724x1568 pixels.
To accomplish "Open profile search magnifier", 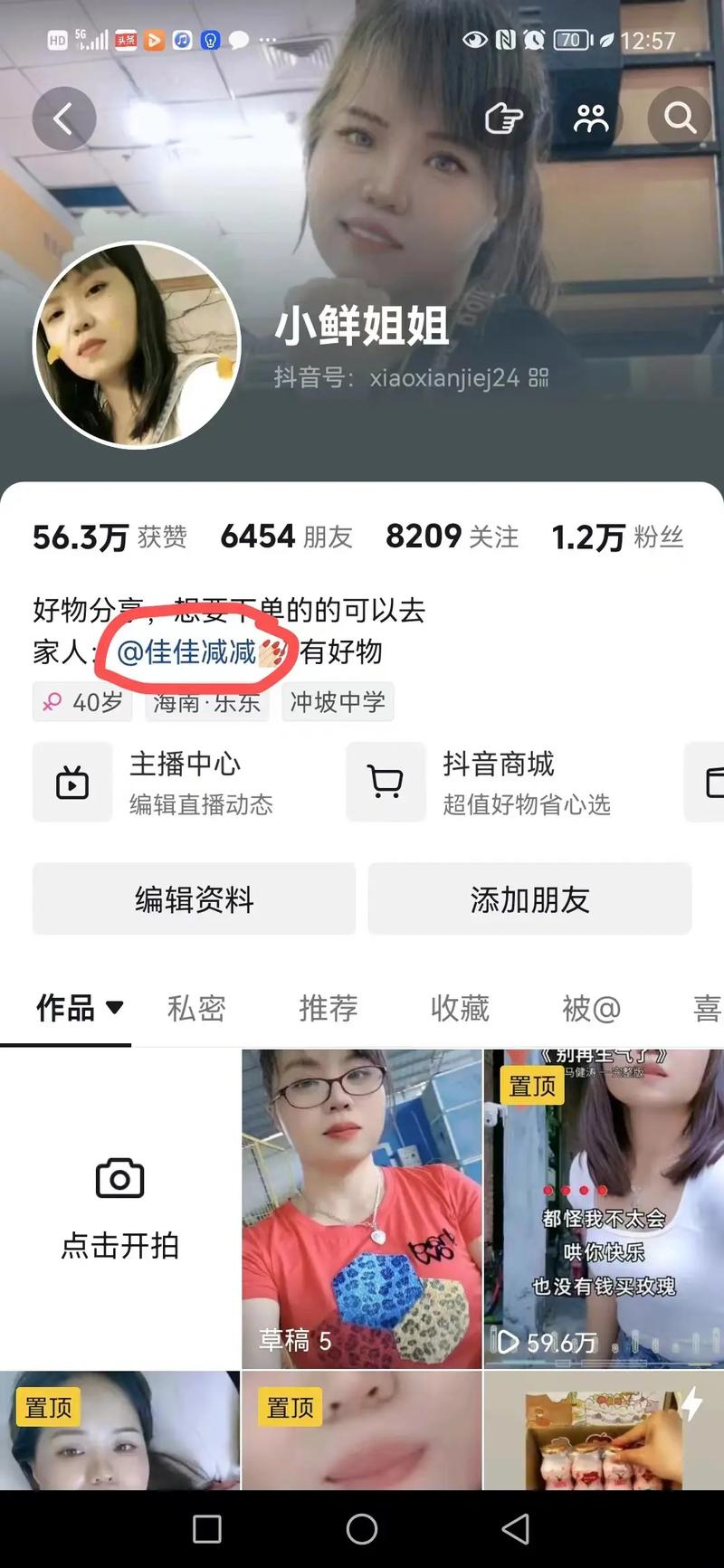I will click(680, 119).
